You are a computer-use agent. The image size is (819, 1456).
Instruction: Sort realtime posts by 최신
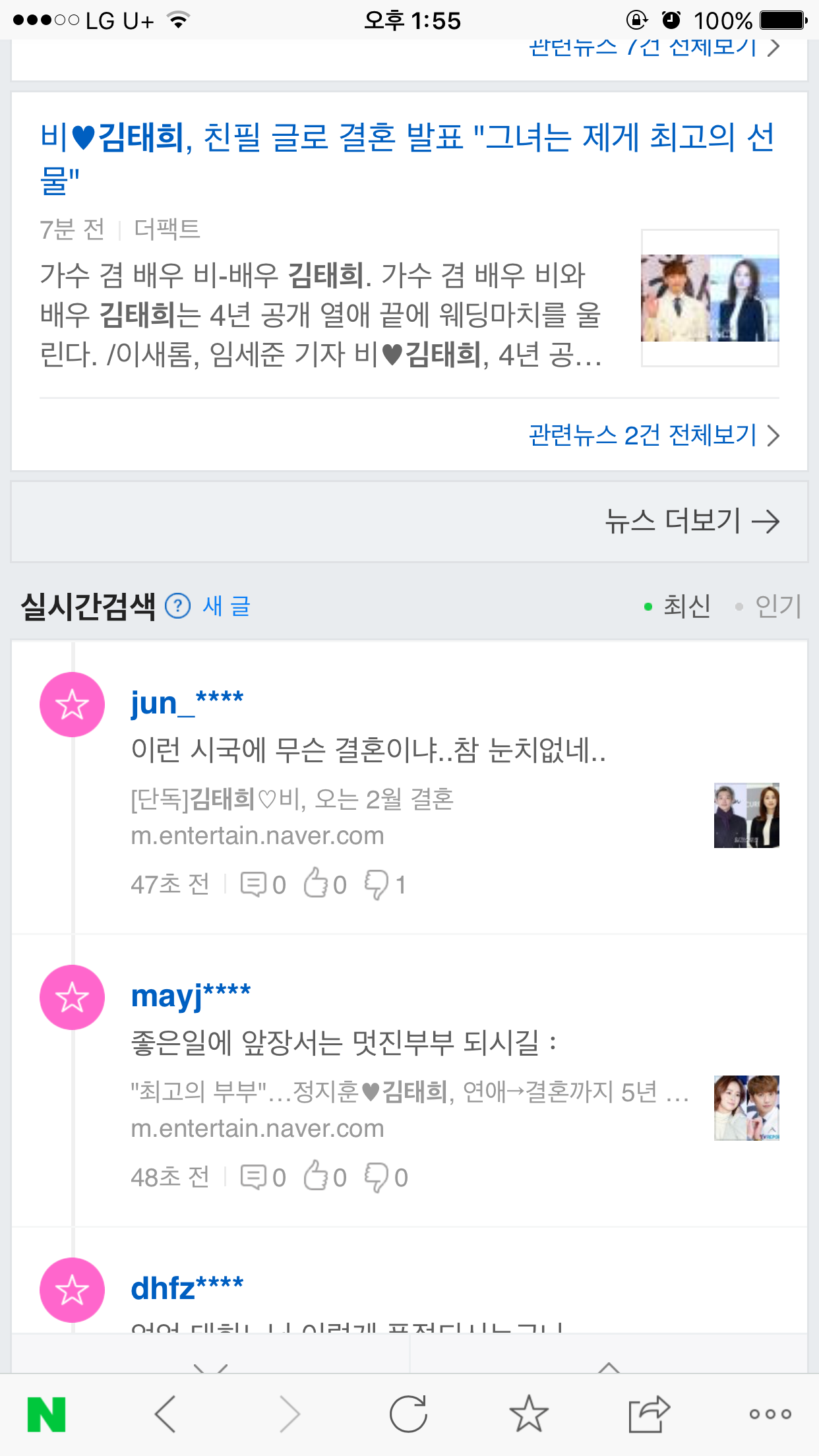(678, 606)
